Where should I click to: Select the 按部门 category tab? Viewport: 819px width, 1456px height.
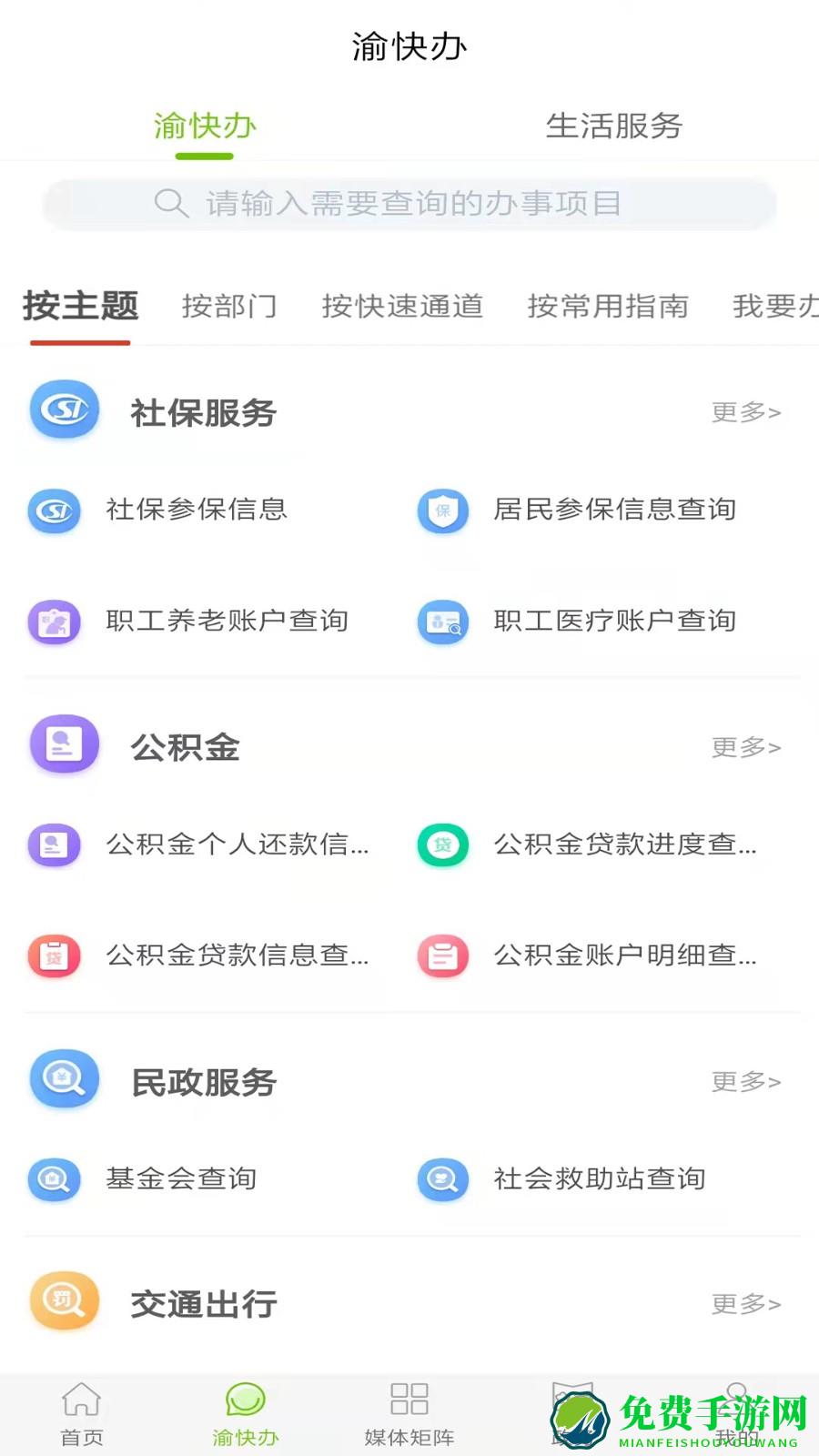point(230,308)
